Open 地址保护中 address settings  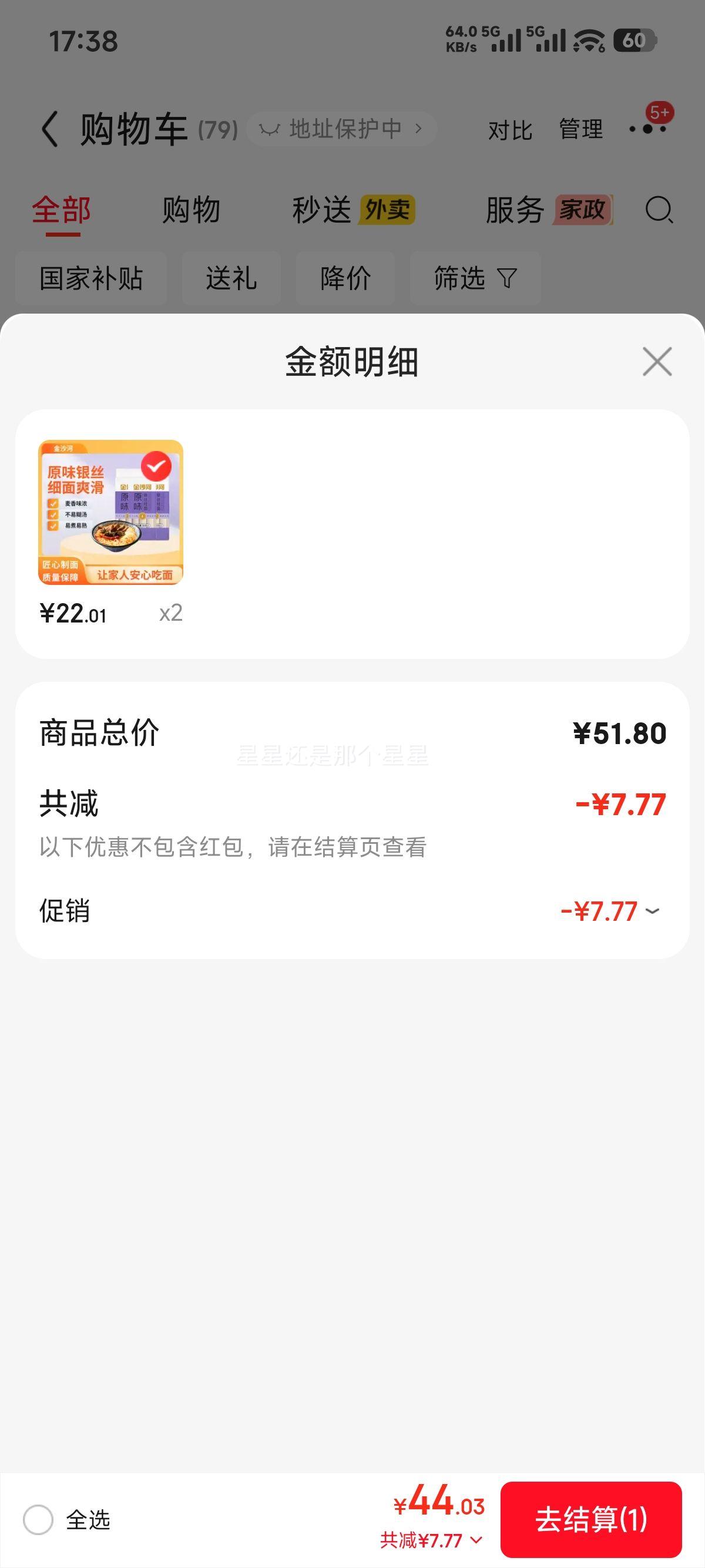point(341,129)
